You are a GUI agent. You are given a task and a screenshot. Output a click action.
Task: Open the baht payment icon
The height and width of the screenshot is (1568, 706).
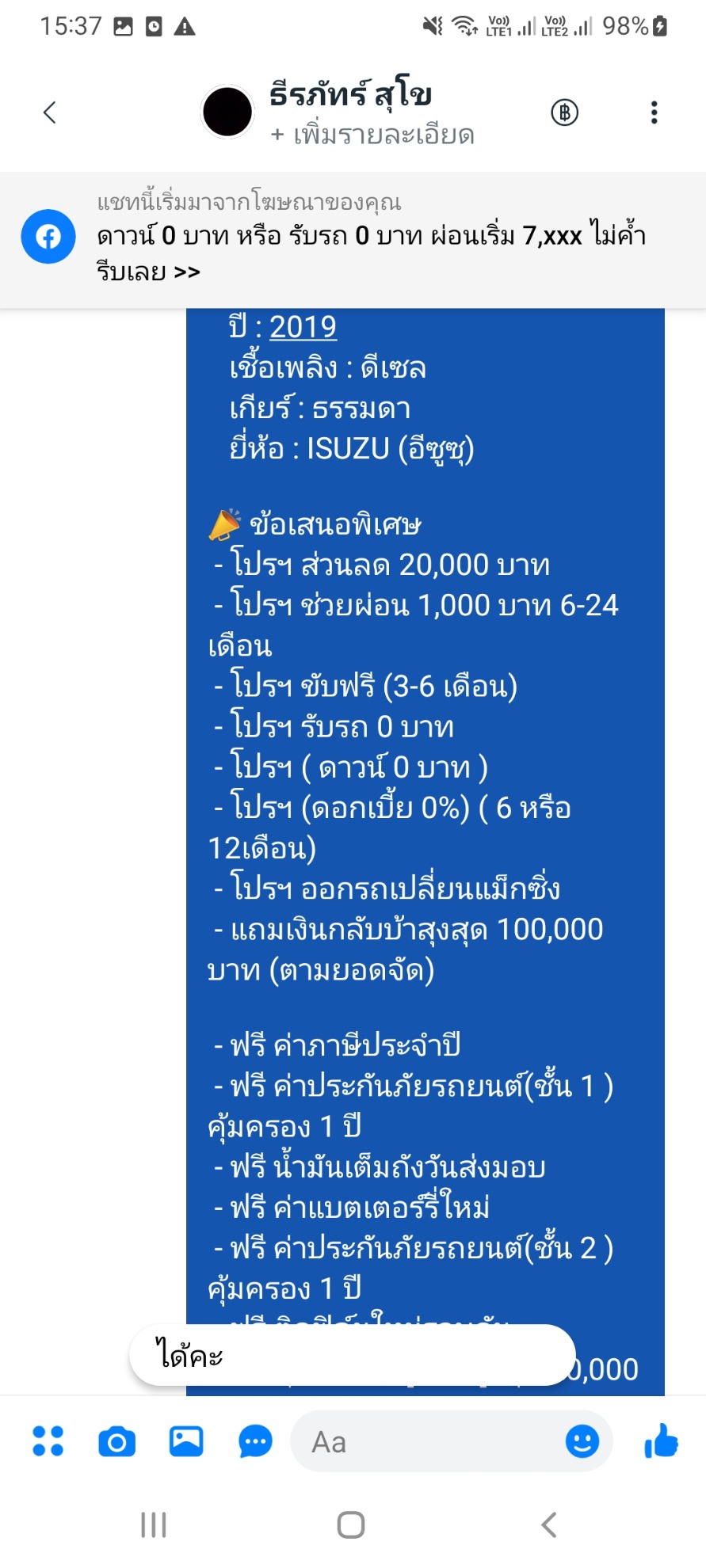tap(564, 112)
